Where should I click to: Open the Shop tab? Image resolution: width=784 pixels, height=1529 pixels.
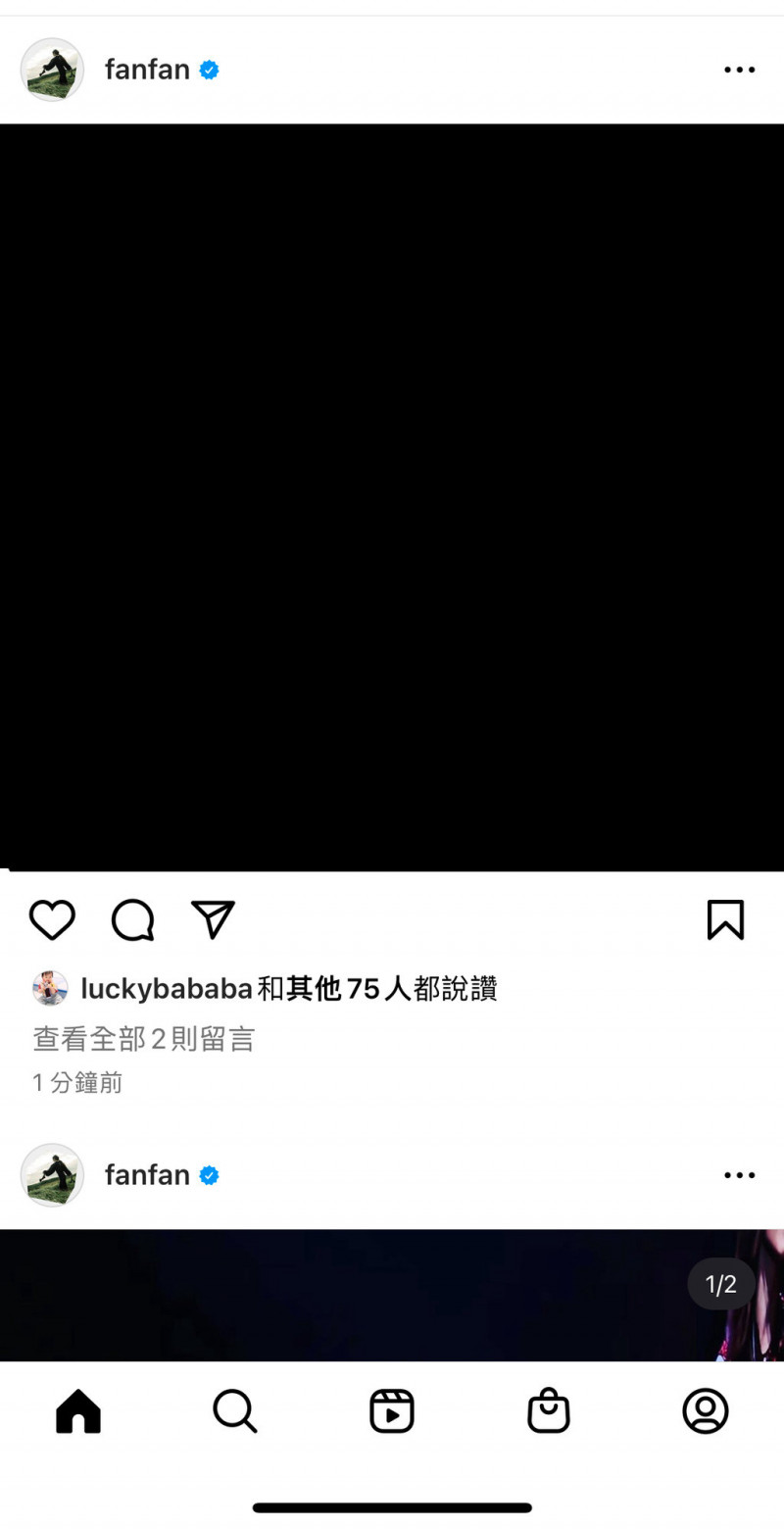point(549,1411)
